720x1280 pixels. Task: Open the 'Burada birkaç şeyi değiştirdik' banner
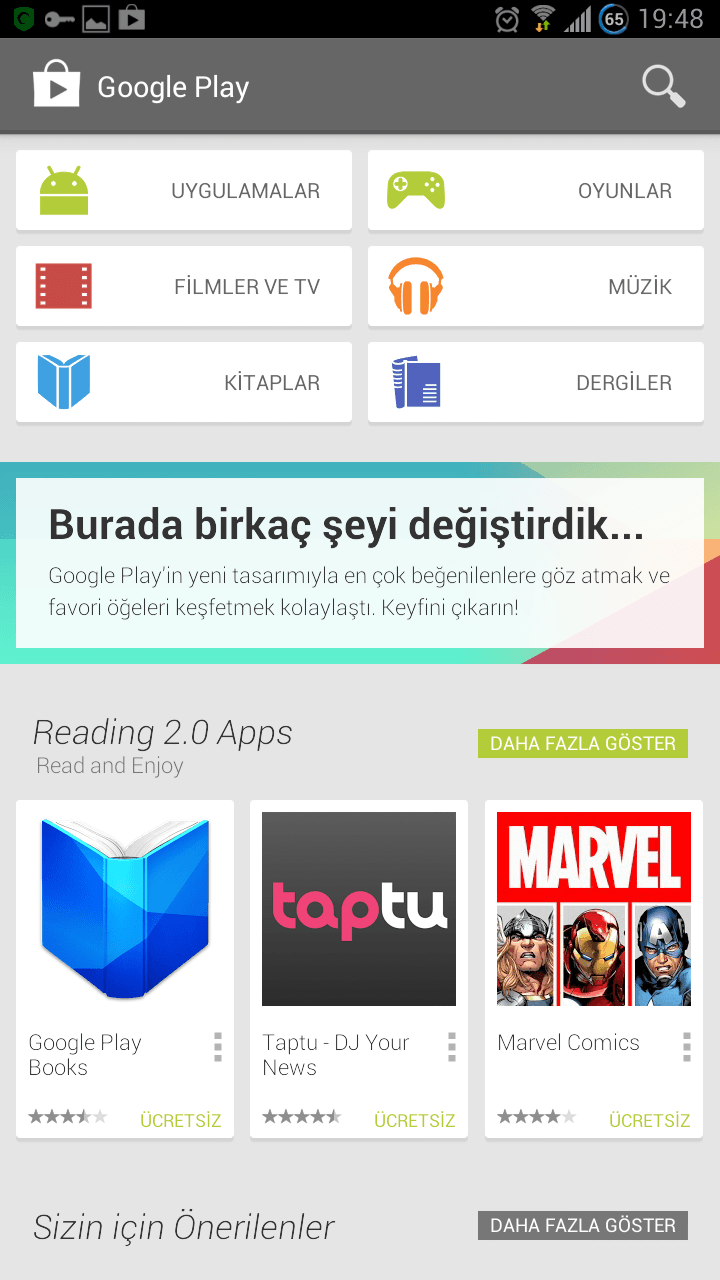(x=360, y=563)
